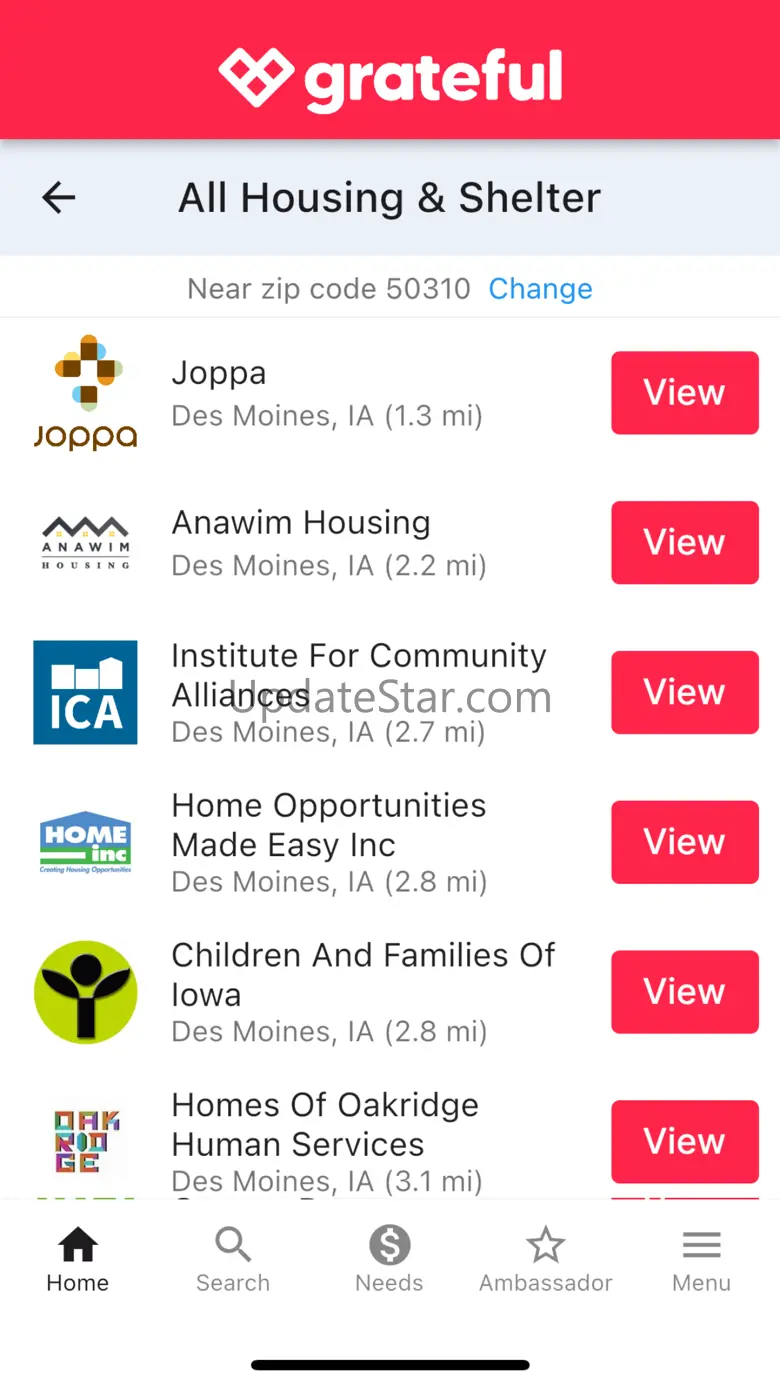The image size is (780, 1387).
Task: Open the Needs tab
Action: click(389, 1260)
